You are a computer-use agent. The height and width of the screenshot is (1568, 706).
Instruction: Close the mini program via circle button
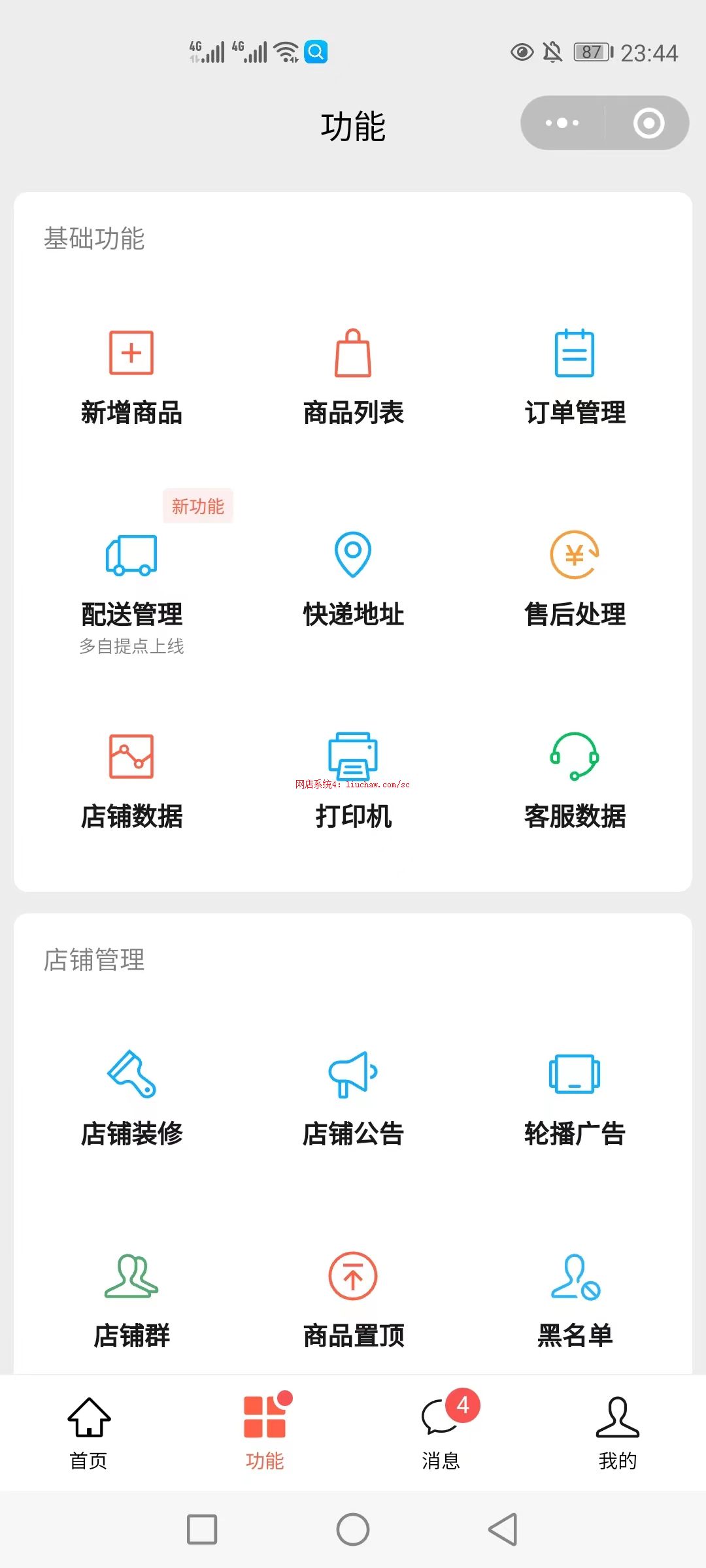click(648, 123)
